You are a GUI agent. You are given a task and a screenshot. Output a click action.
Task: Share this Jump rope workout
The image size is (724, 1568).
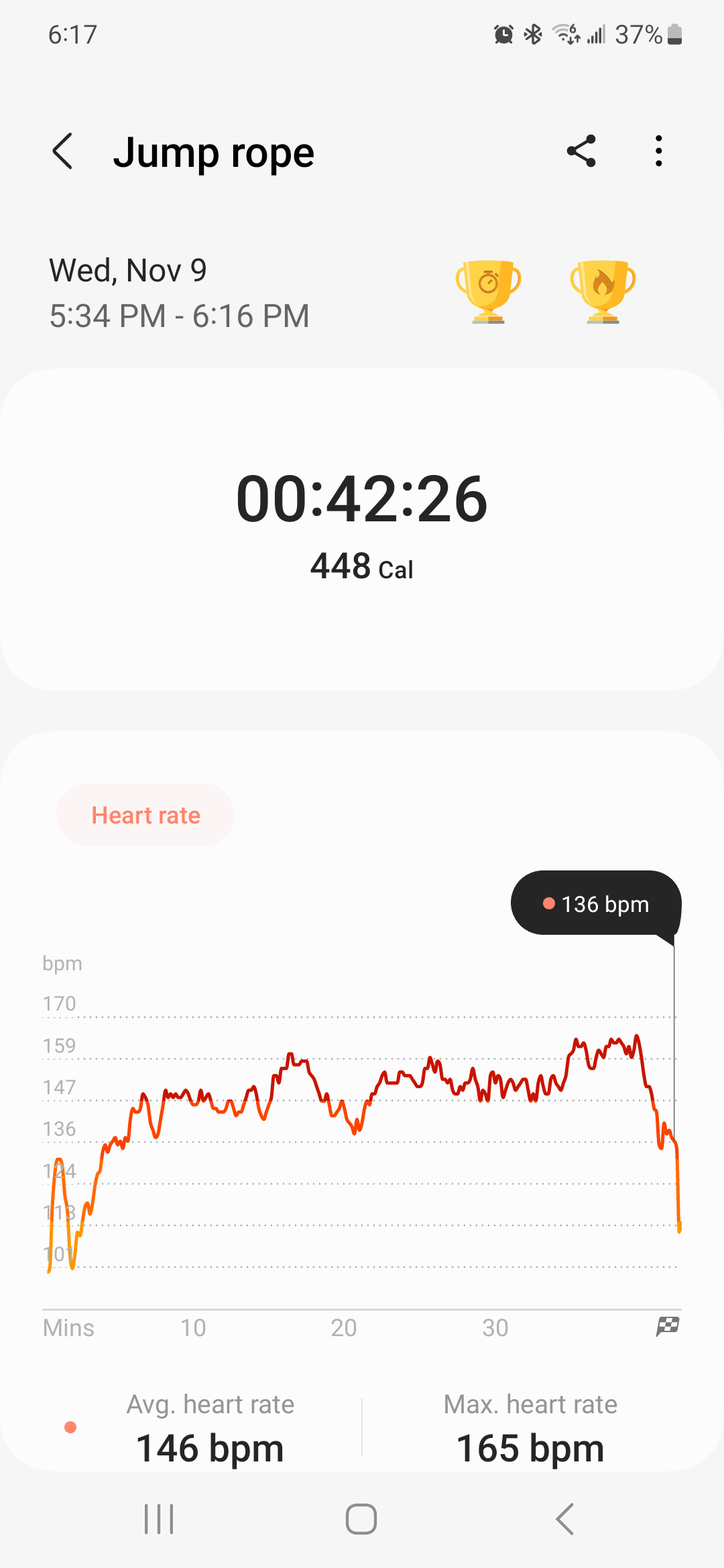tap(581, 151)
